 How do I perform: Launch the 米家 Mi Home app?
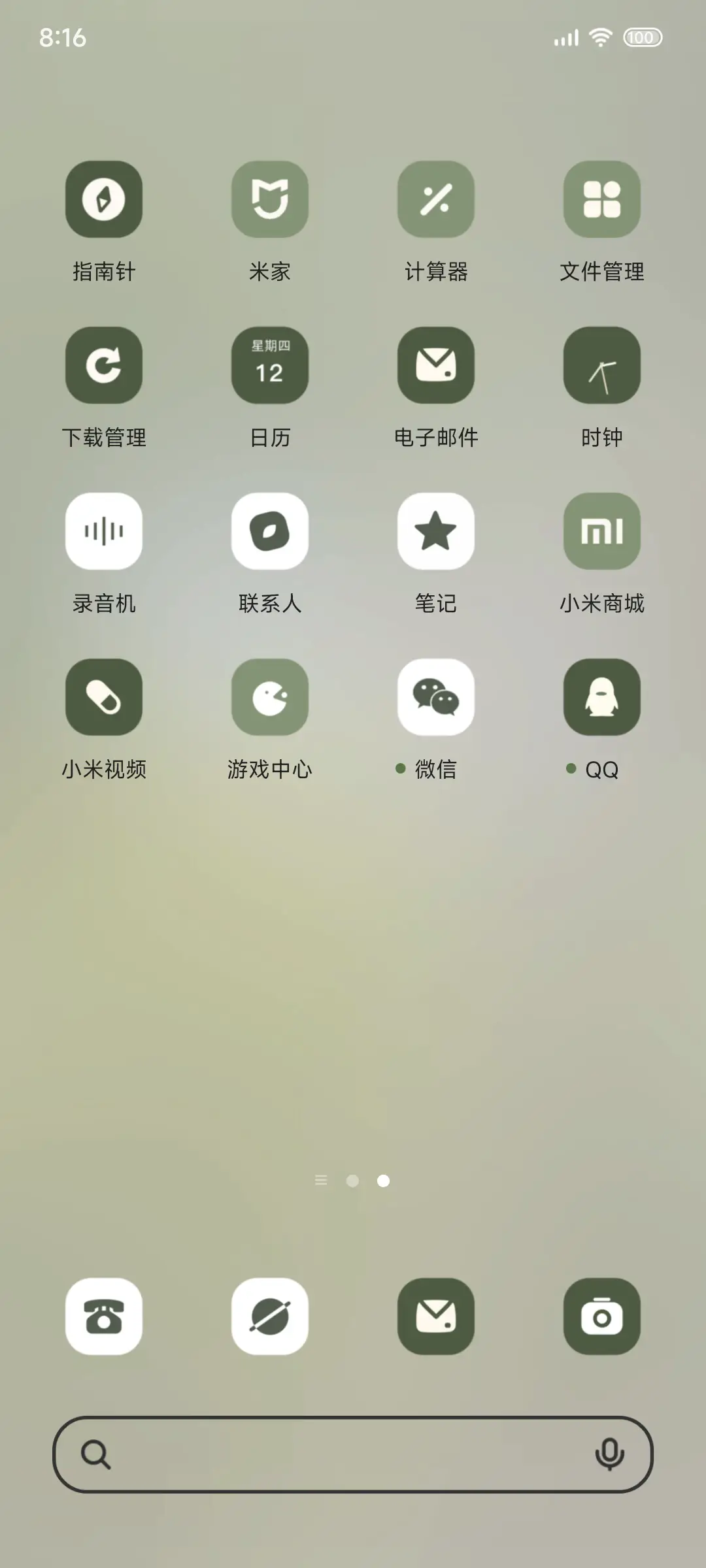271,200
